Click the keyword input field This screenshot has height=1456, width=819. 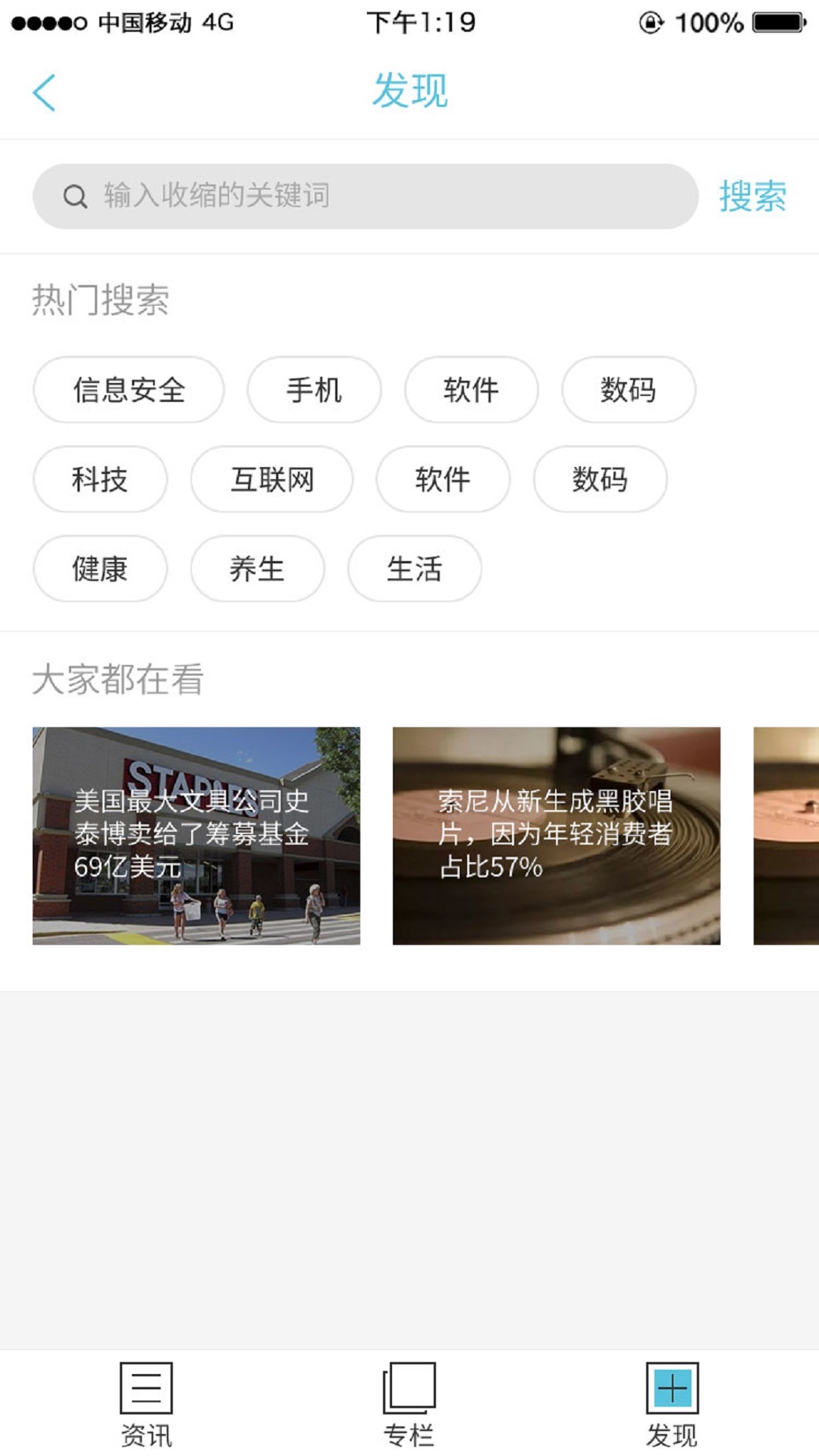tap(341, 196)
